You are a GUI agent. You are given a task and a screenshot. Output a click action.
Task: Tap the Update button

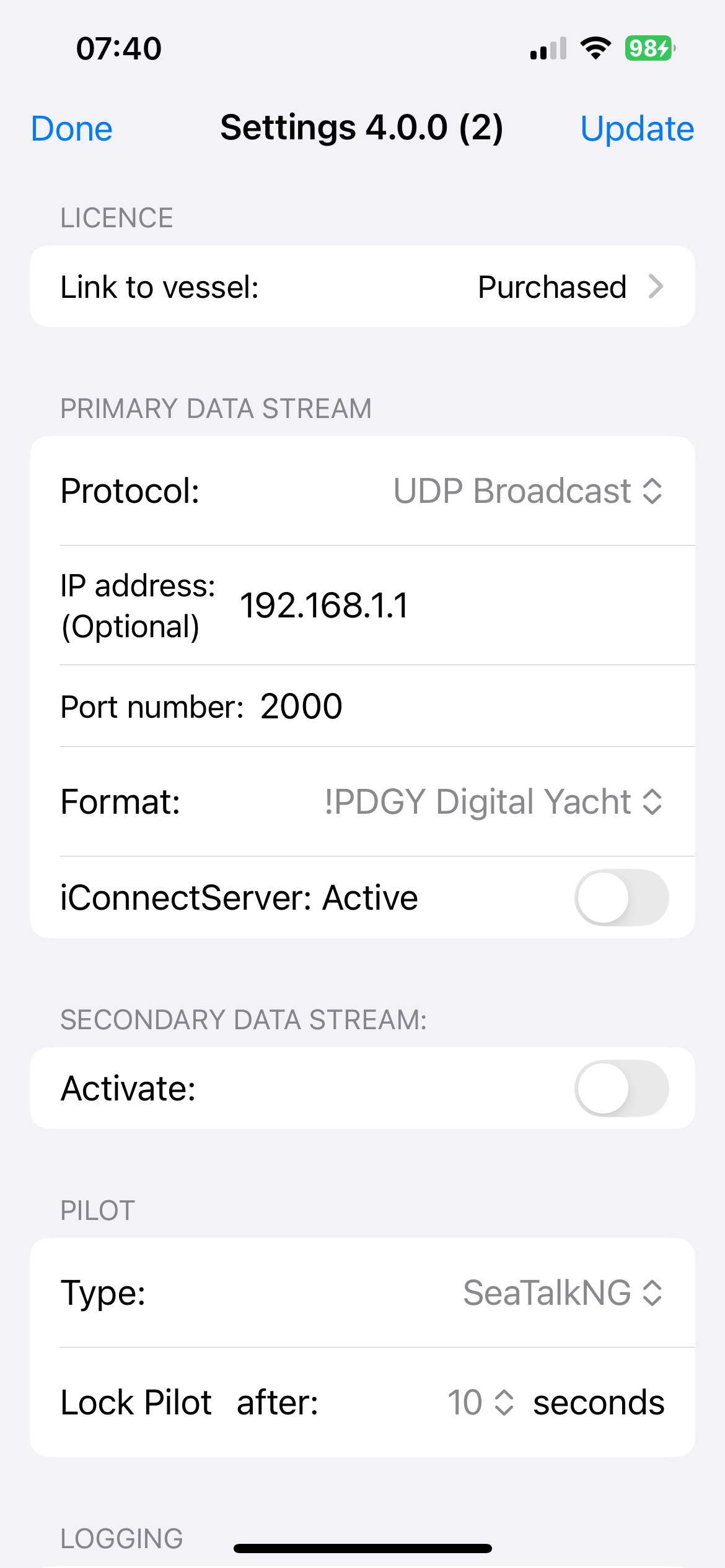pos(637,129)
